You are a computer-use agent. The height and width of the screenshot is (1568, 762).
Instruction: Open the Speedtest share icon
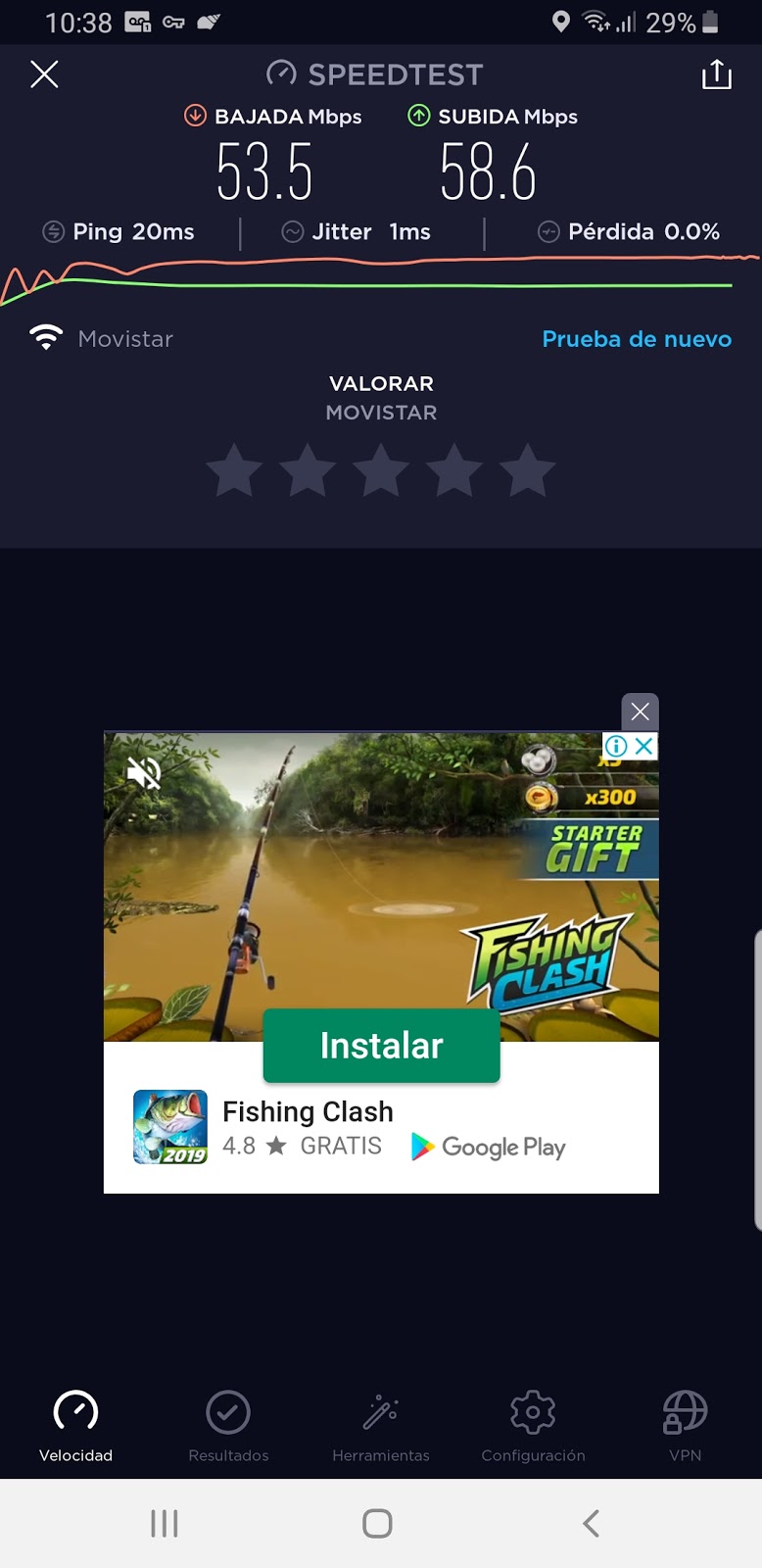(716, 73)
